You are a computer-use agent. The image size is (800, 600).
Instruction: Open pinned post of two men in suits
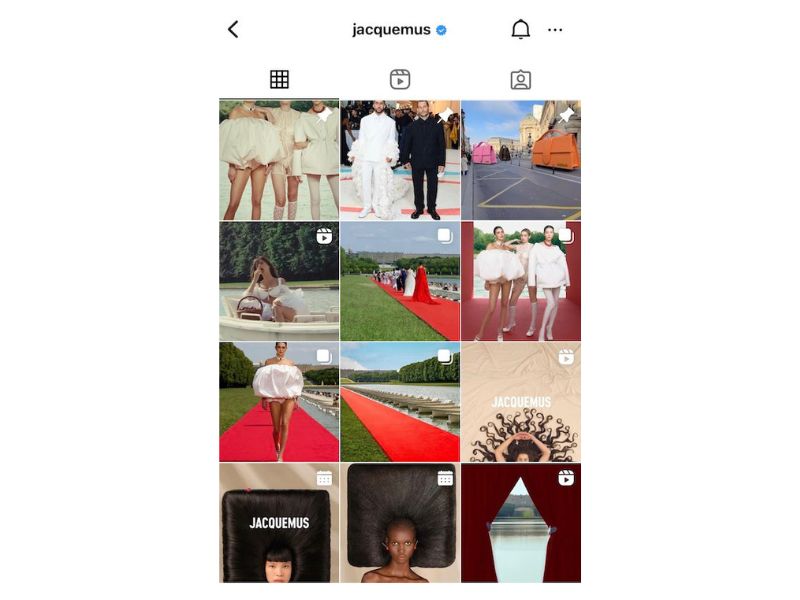400,160
